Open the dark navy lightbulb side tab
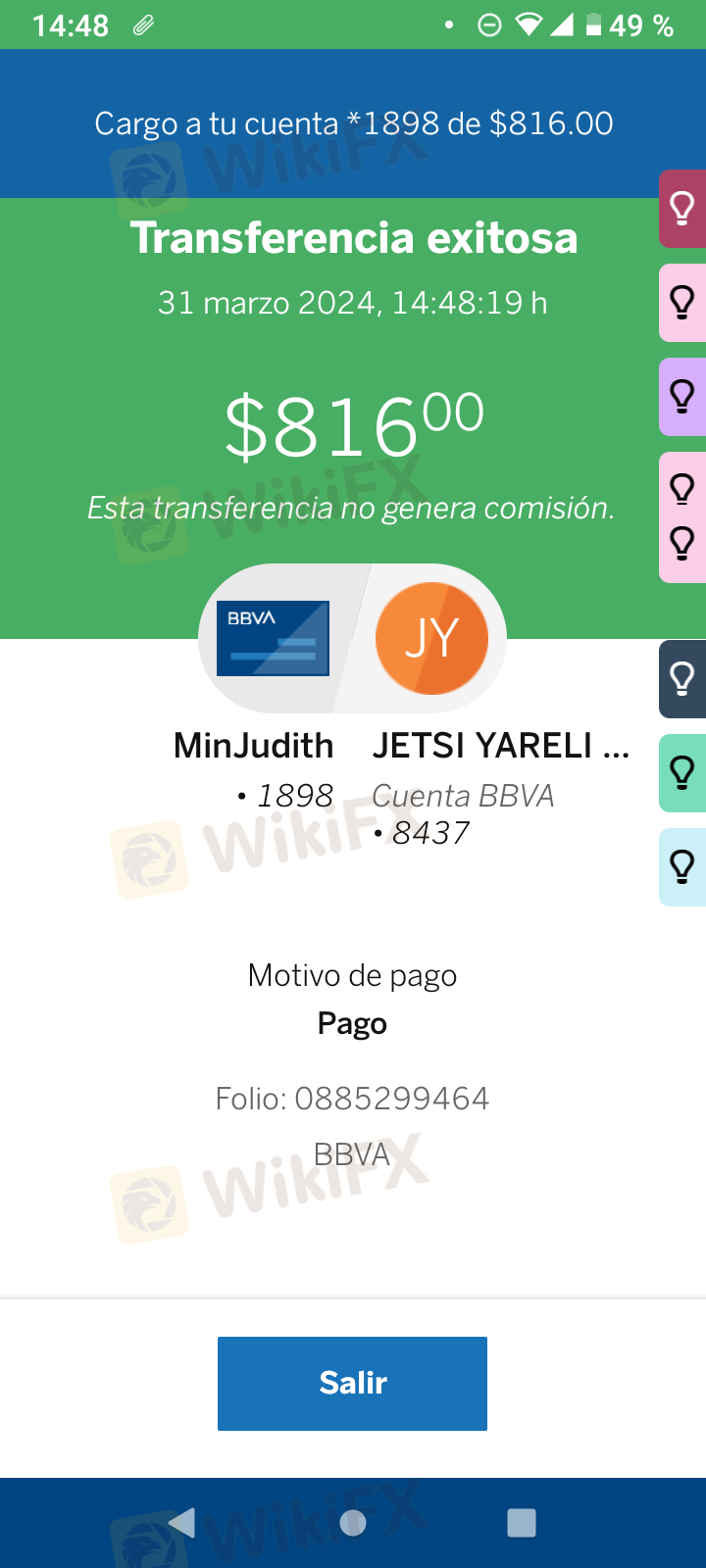 pos(682,679)
